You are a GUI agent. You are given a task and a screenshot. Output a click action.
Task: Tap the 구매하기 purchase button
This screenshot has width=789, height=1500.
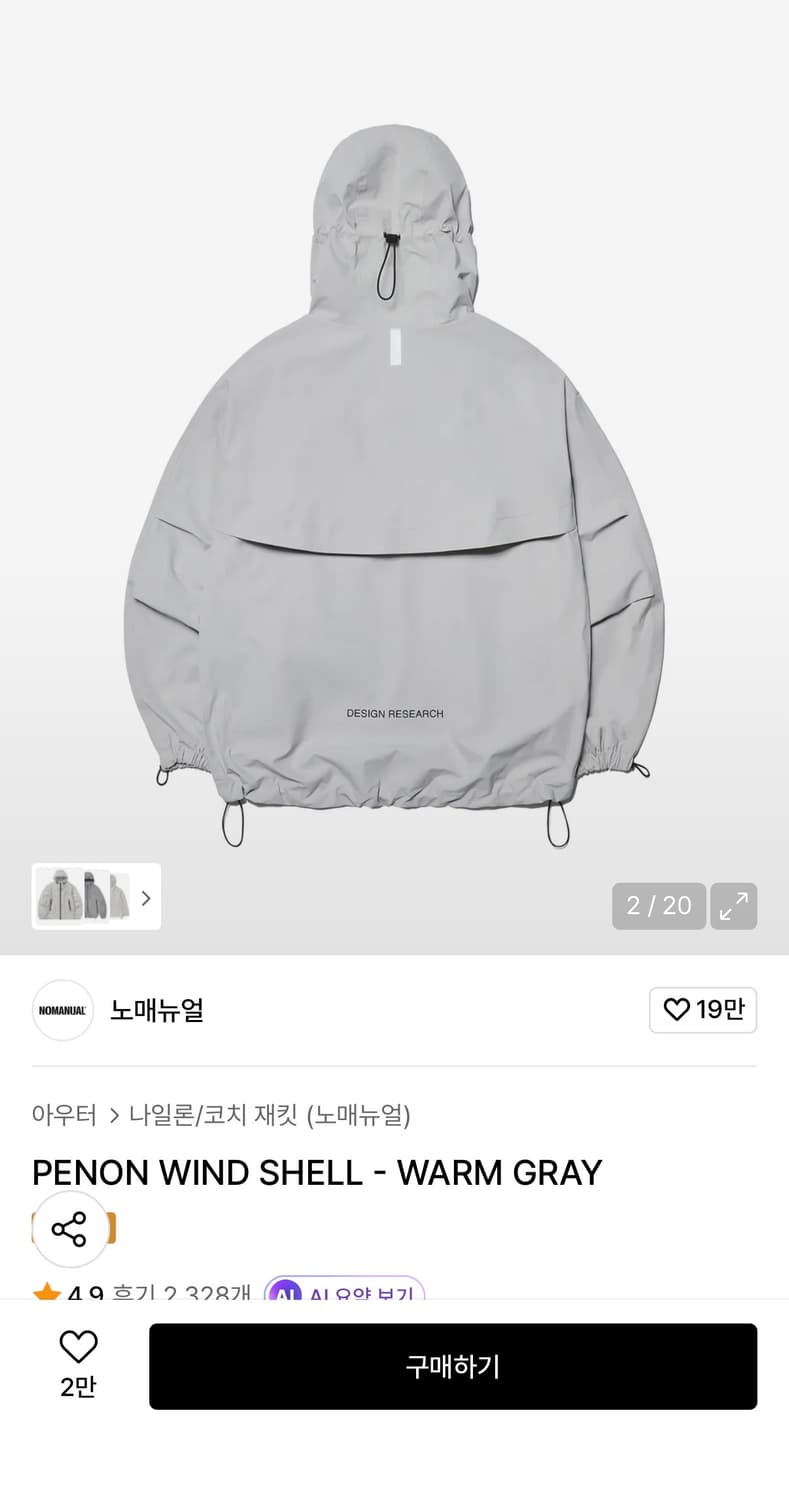[453, 1366]
